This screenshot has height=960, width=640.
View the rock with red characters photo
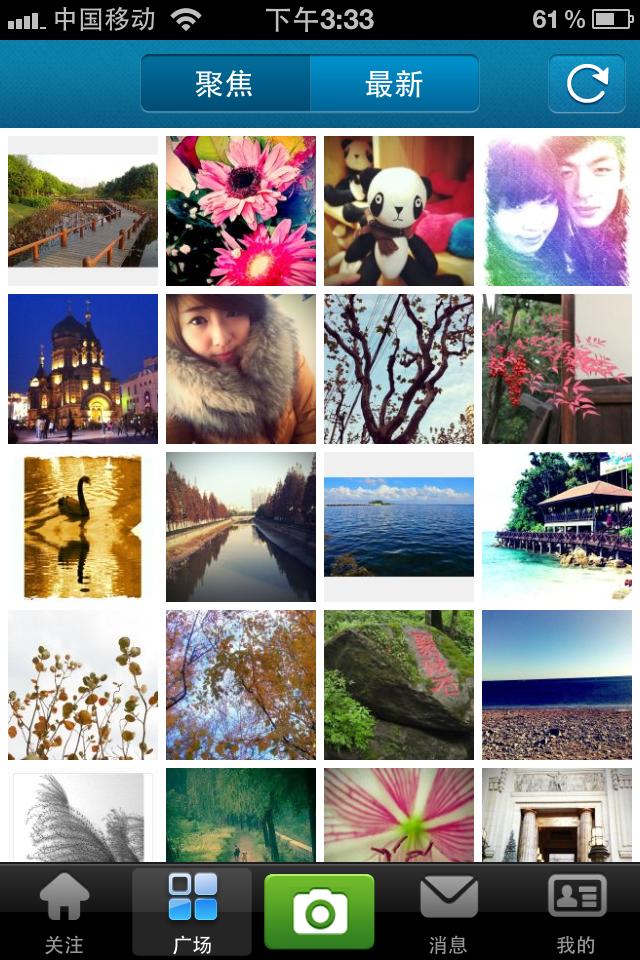point(399,685)
